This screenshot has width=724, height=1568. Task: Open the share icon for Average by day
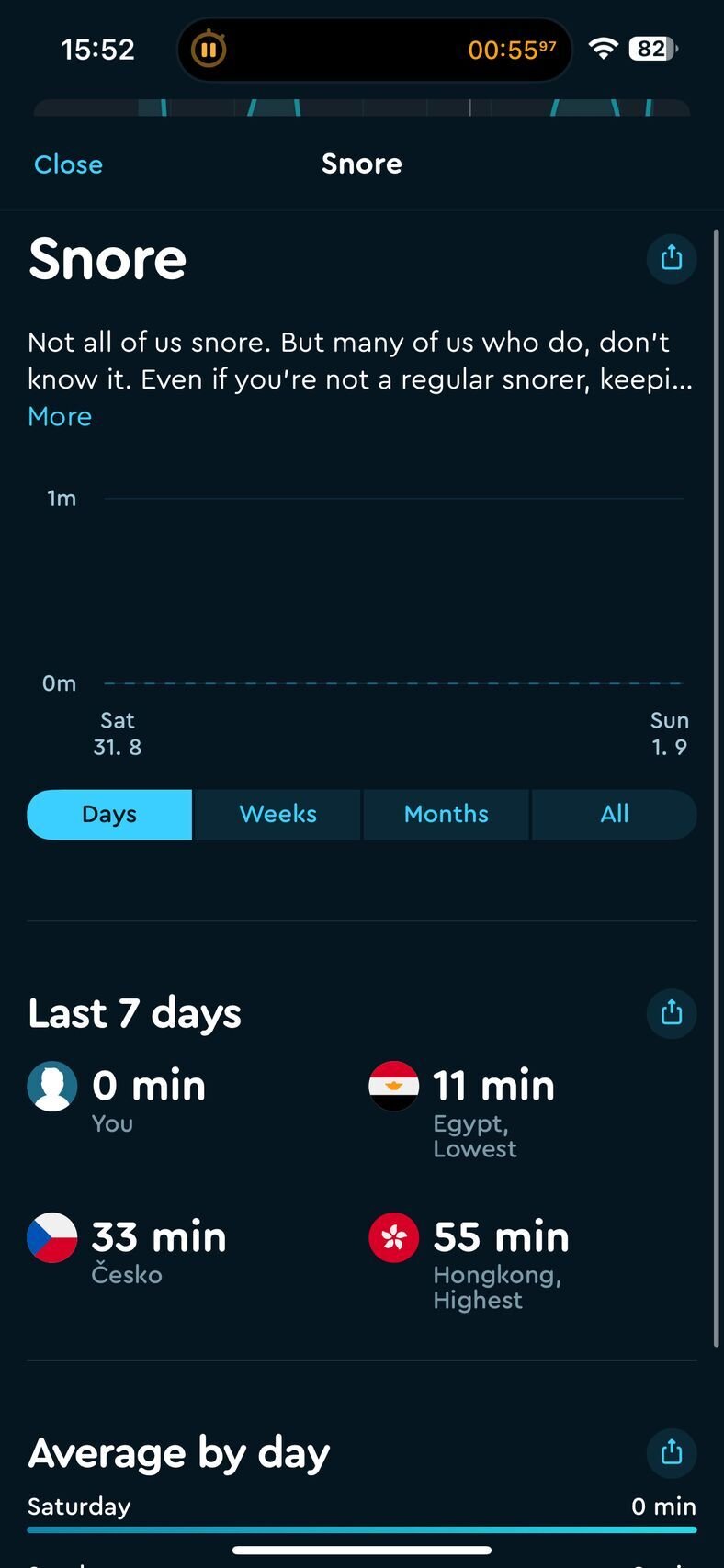pyautogui.click(x=672, y=1454)
